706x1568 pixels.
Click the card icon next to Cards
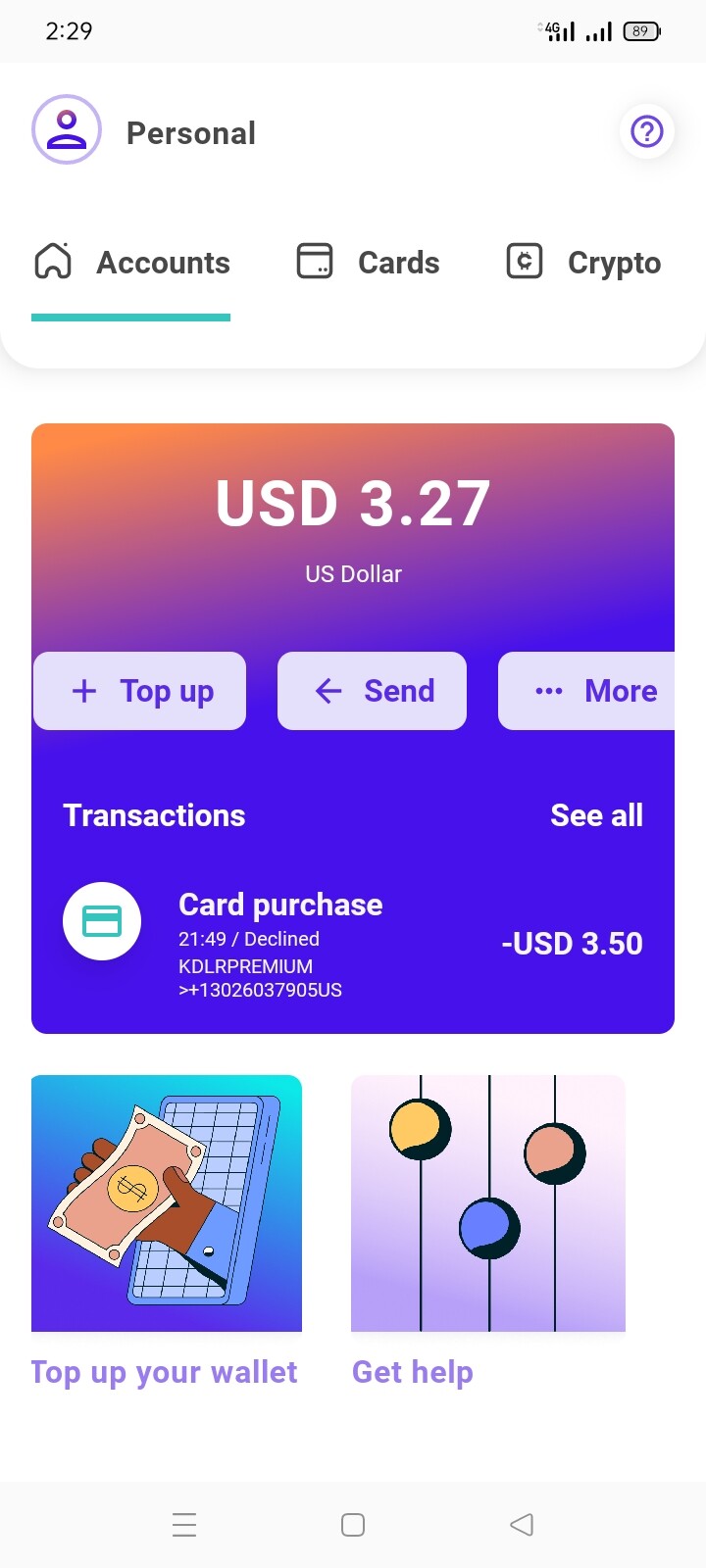tap(314, 262)
